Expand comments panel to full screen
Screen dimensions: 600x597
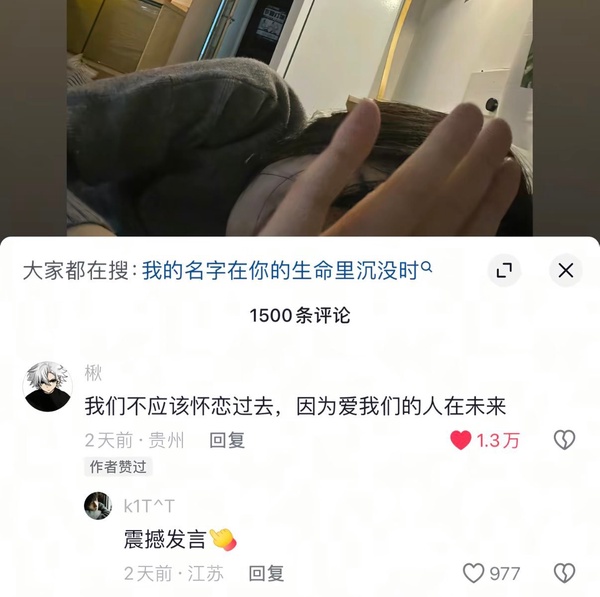[x=505, y=270]
